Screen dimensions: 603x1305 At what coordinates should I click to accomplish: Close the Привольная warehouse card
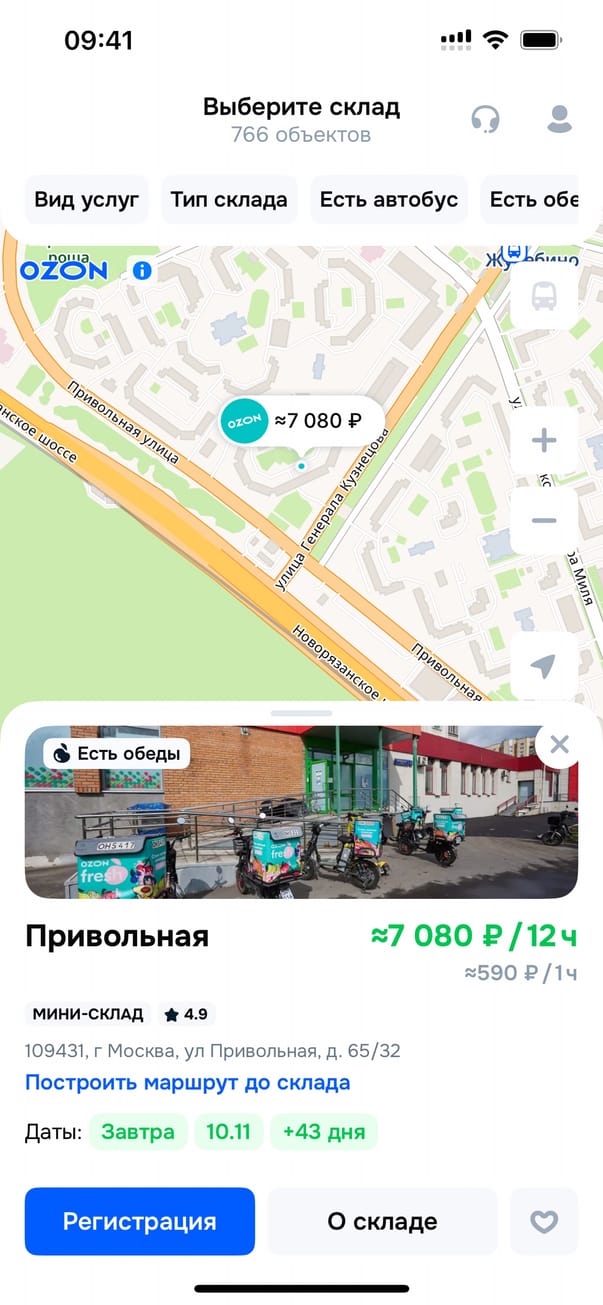point(559,744)
